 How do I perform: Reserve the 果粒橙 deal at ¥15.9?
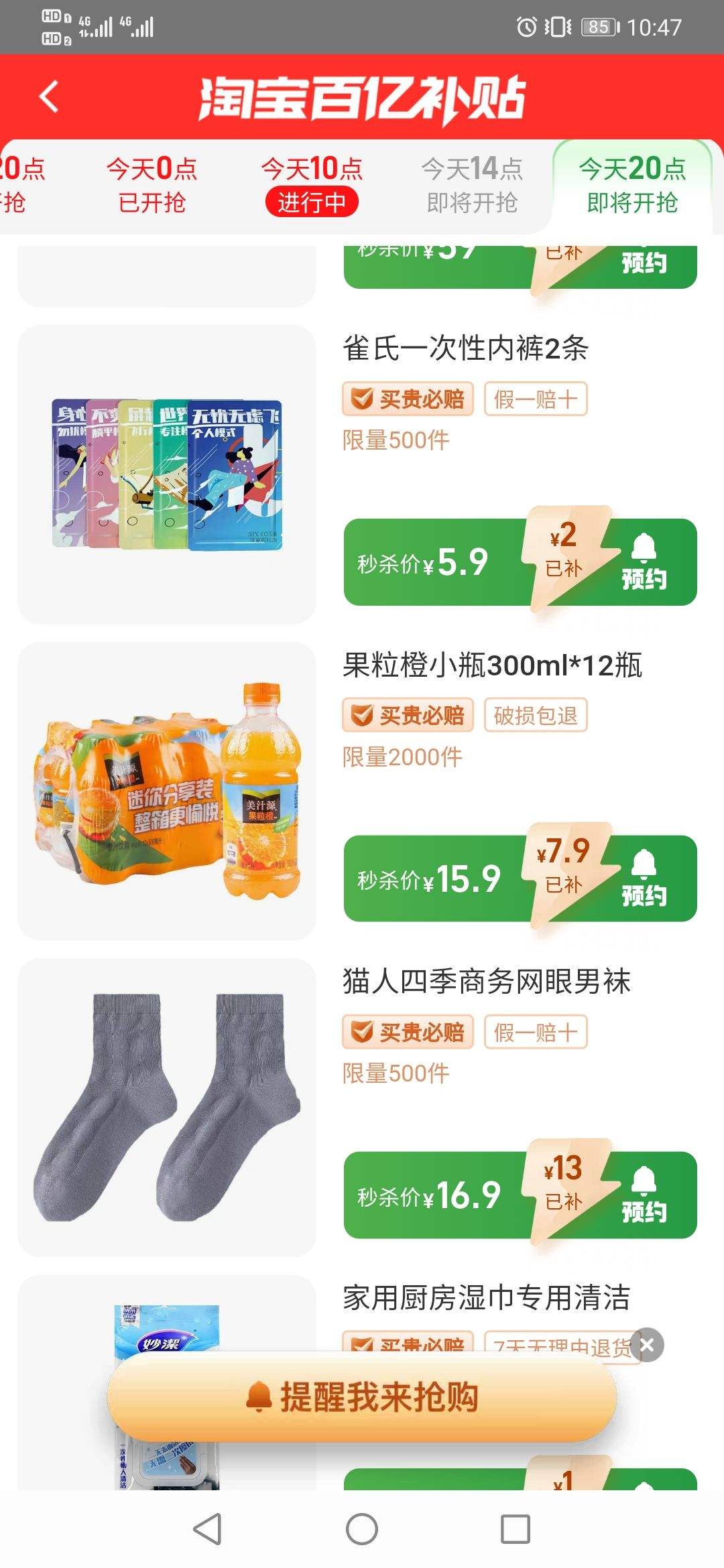click(x=644, y=879)
